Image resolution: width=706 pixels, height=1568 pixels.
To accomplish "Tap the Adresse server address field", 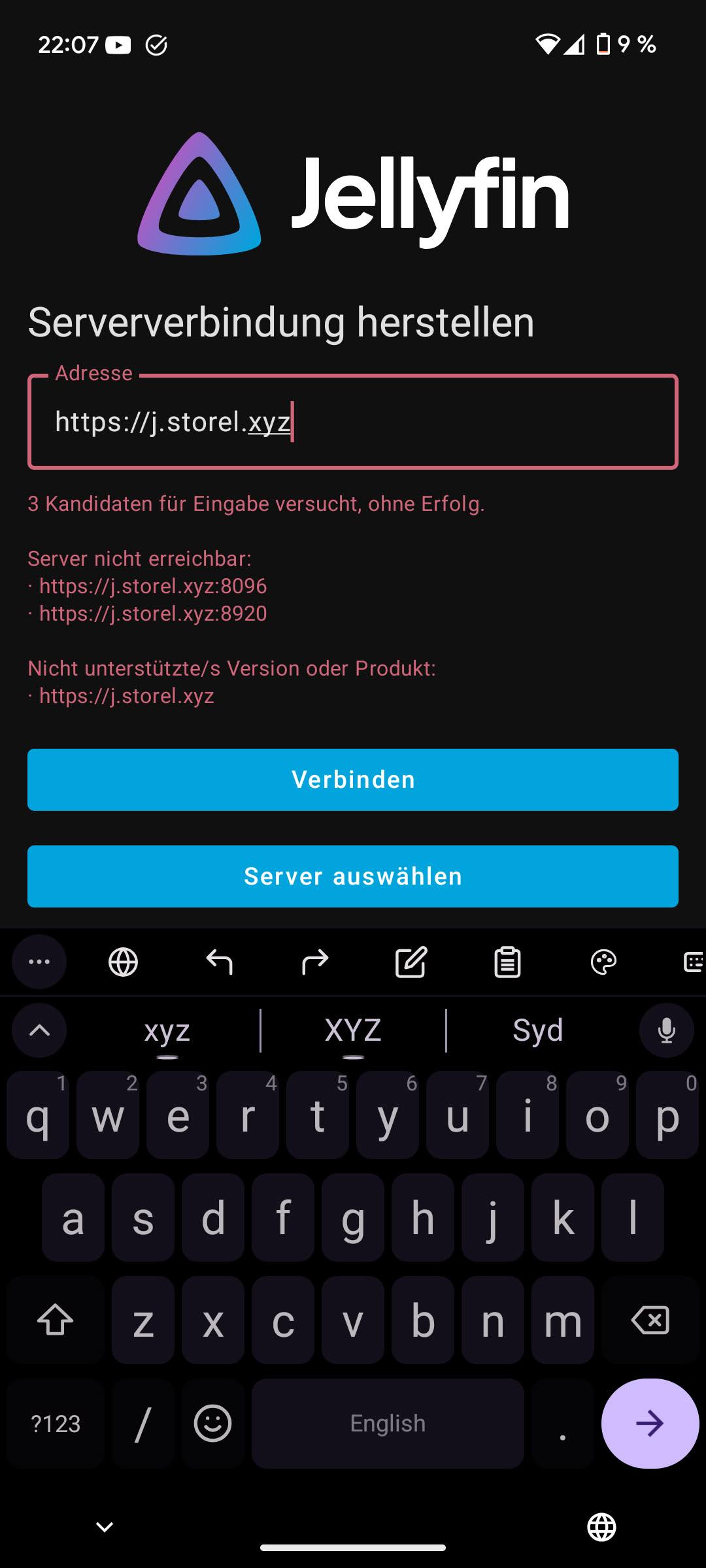I will tap(353, 422).
